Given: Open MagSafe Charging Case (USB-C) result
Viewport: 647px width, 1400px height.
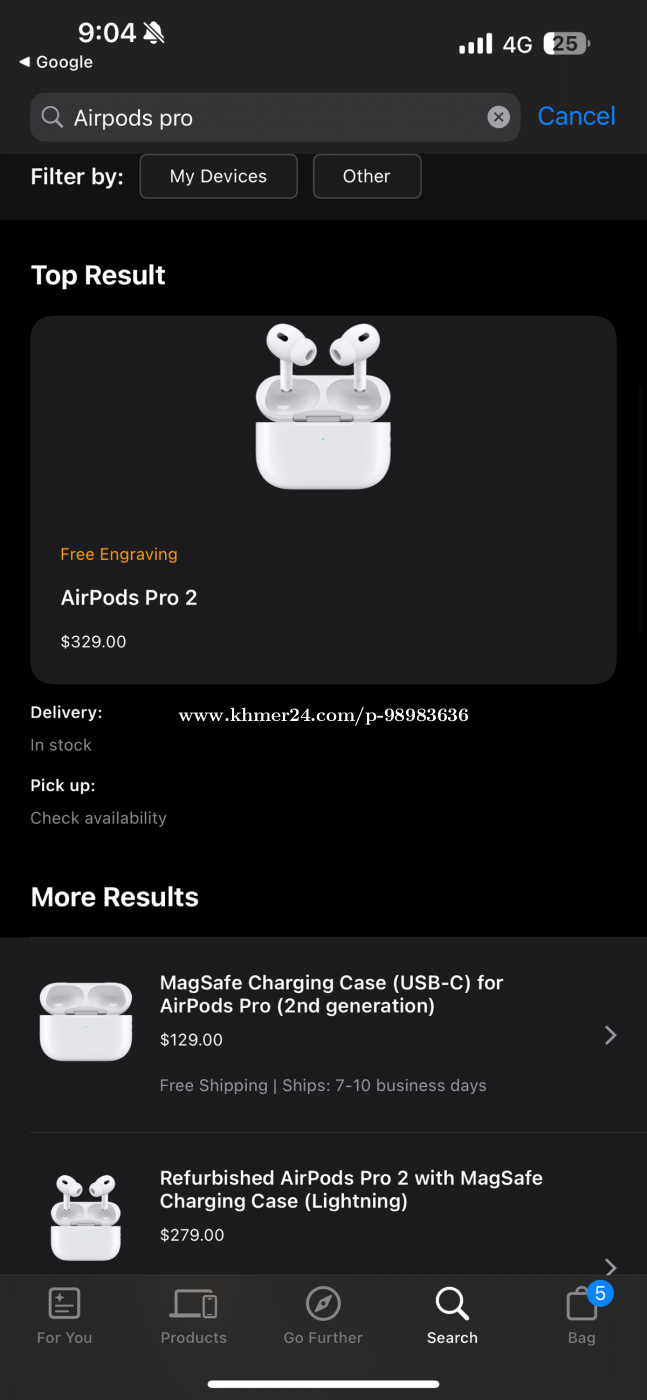Looking at the screenshot, I should click(x=323, y=1034).
